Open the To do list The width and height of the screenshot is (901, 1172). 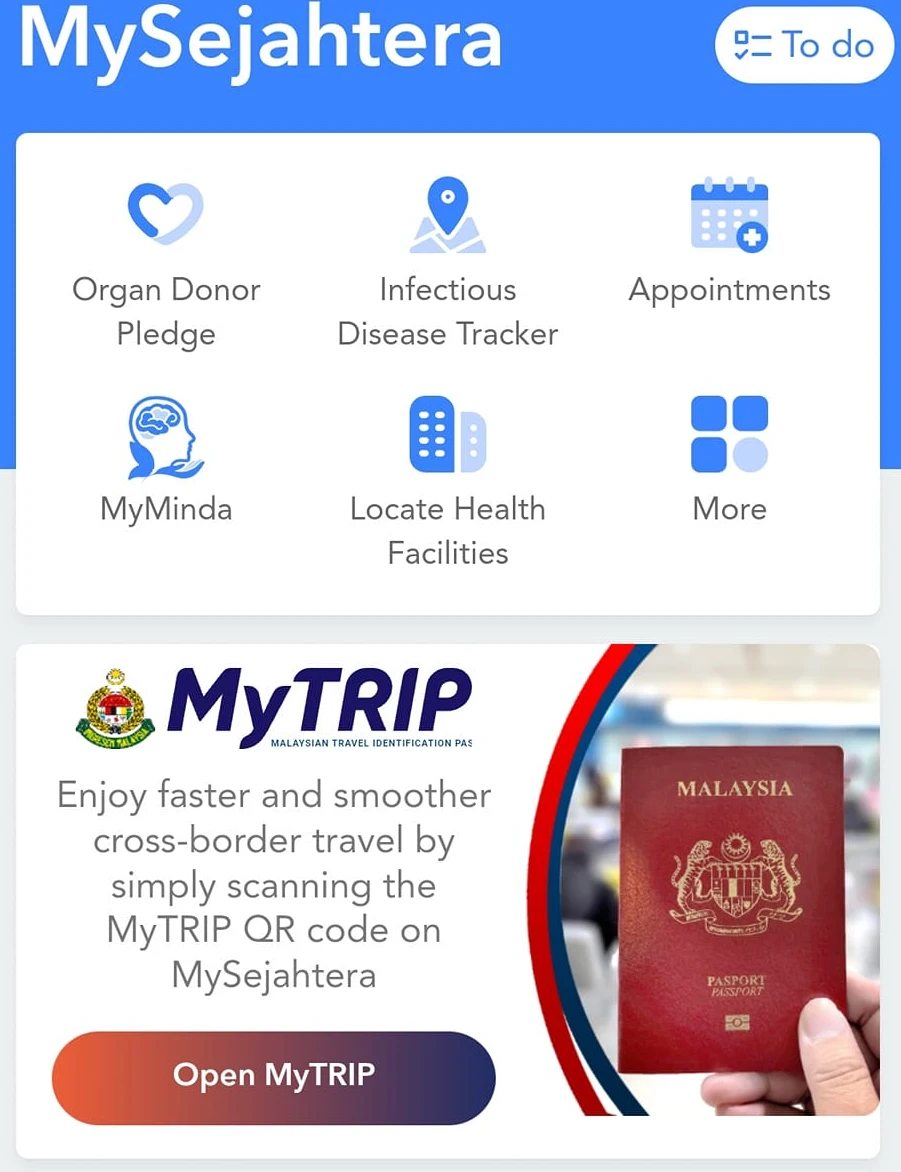click(x=804, y=45)
